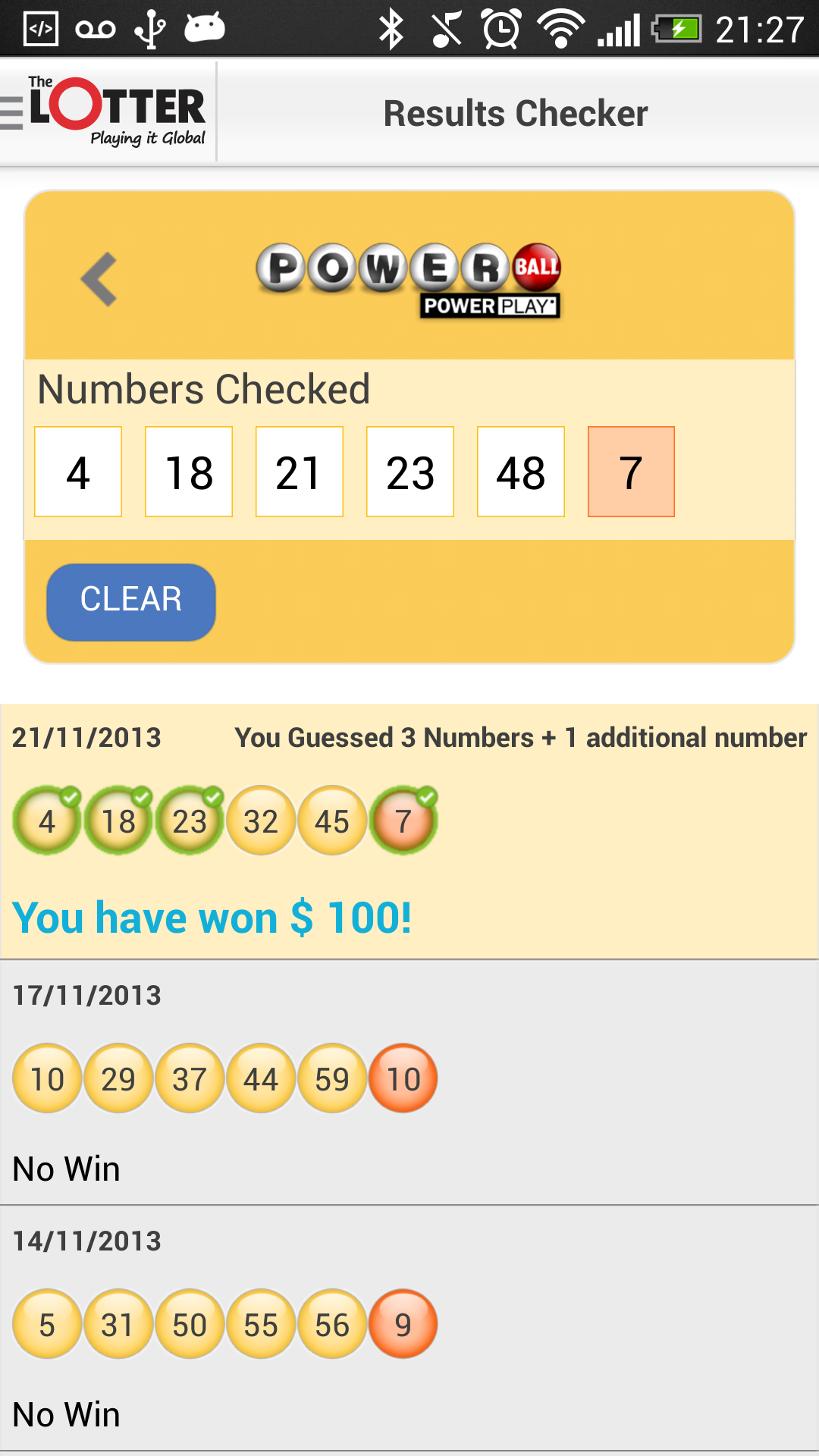
Task: Select the Results Checker header tab
Action: click(516, 112)
